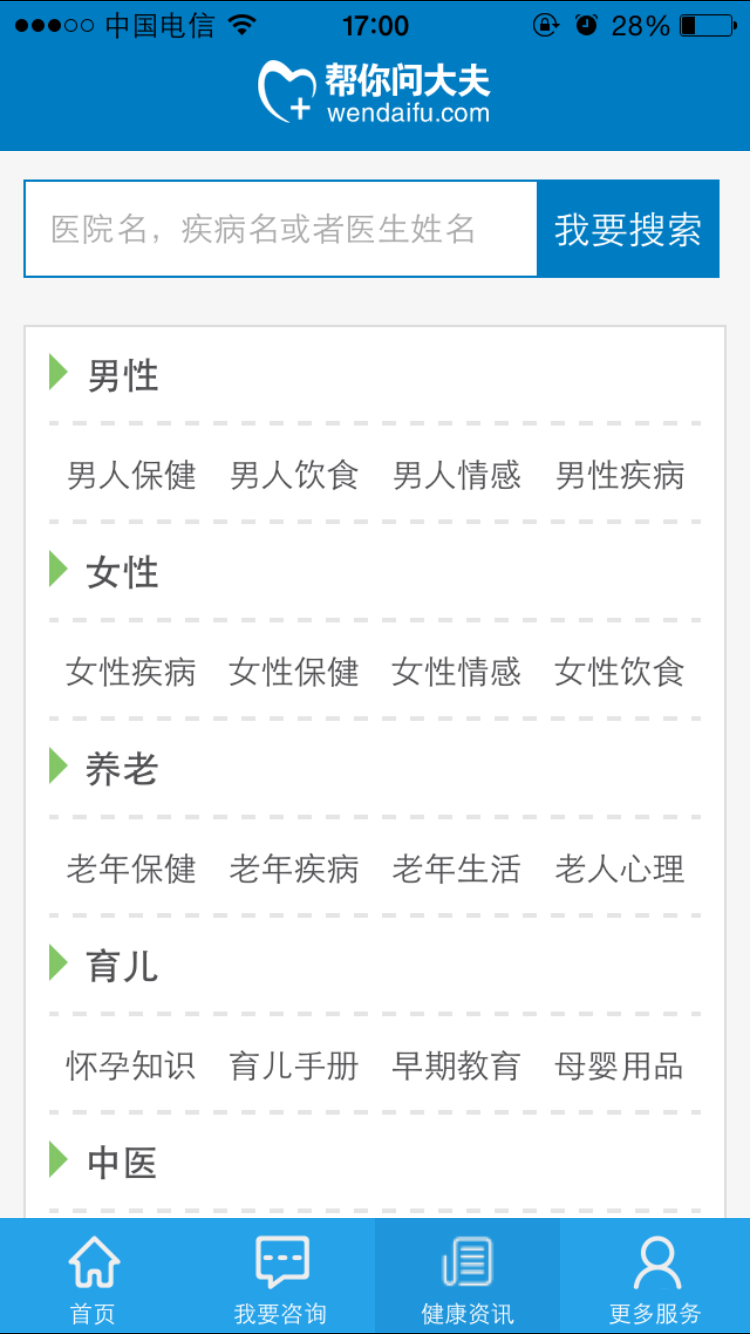This screenshot has width=750, height=1334.
Task: Switch to the 首页 home tab
Action: click(93, 1278)
